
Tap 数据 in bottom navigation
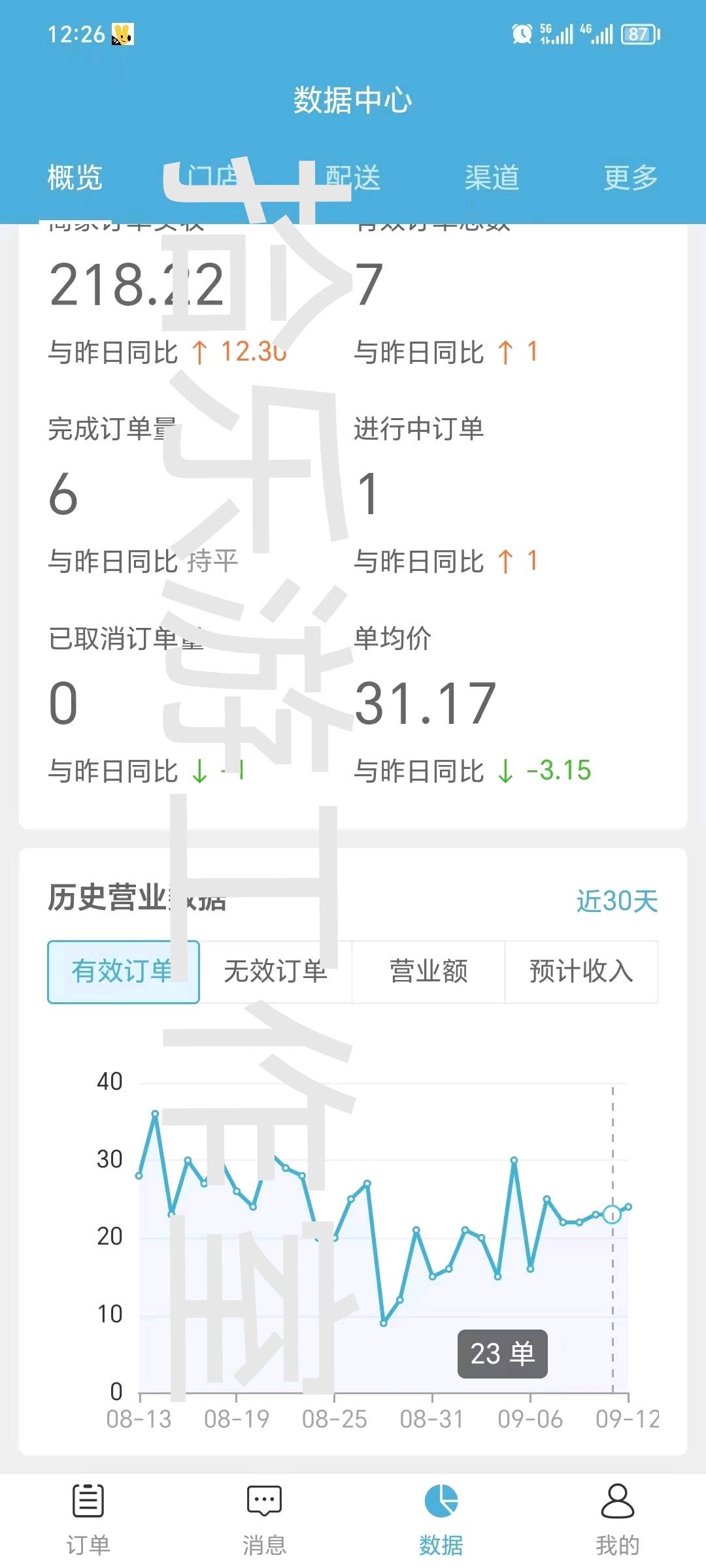[441, 1518]
